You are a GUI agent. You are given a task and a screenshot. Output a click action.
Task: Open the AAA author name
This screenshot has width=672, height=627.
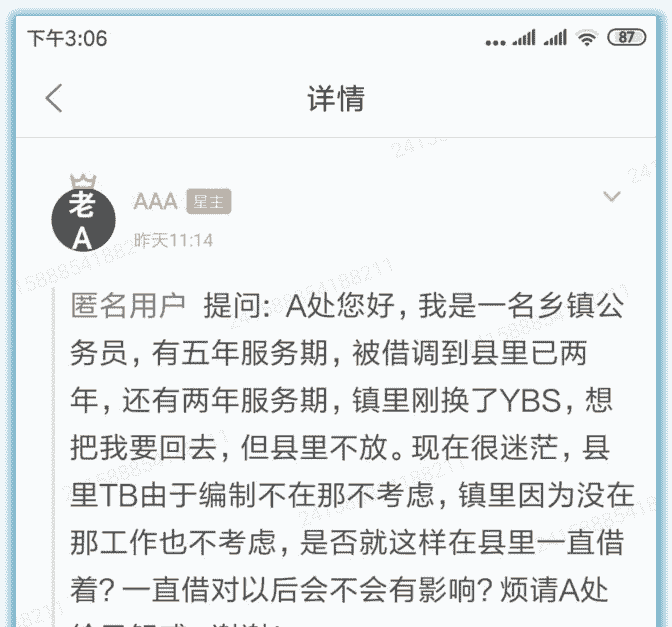[155, 202]
